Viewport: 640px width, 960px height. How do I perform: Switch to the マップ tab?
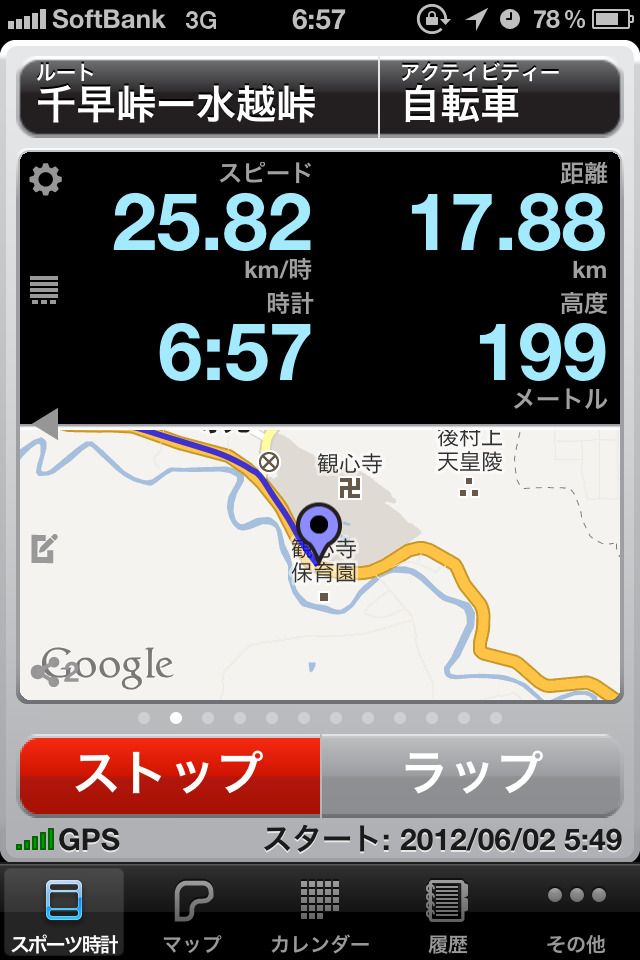[x=192, y=914]
